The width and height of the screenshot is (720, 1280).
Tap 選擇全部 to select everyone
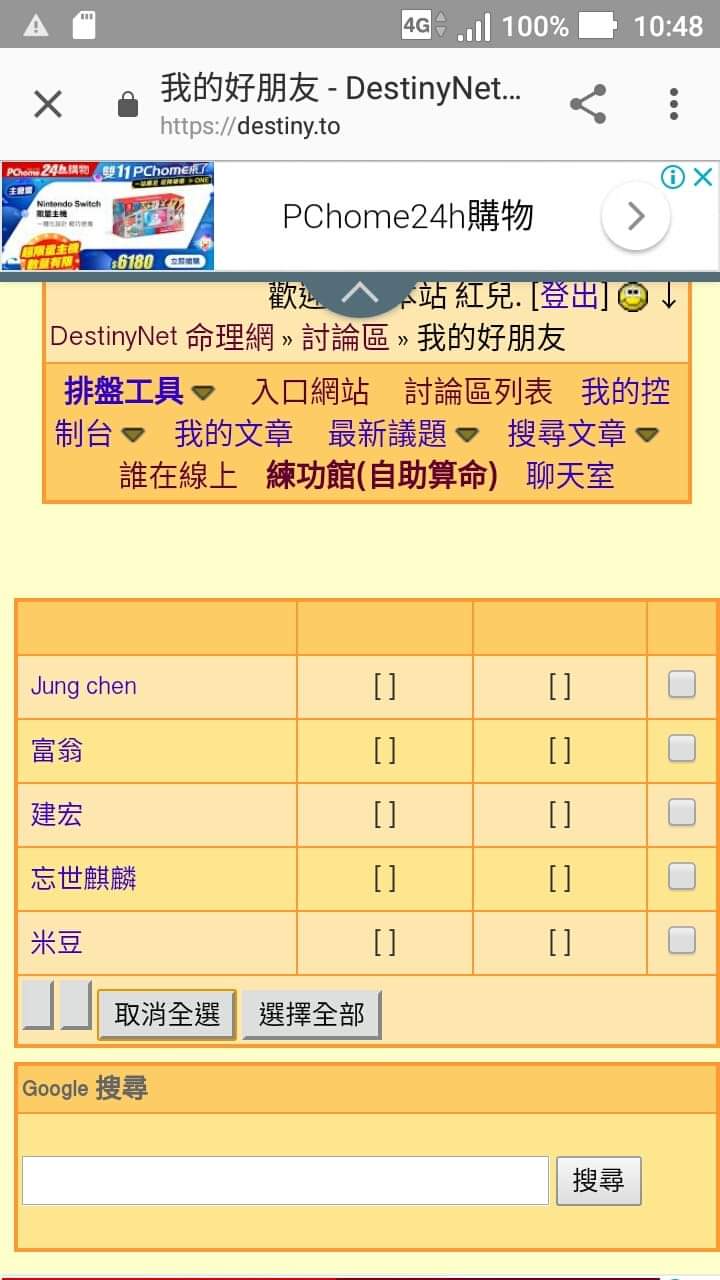pos(311,1015)
